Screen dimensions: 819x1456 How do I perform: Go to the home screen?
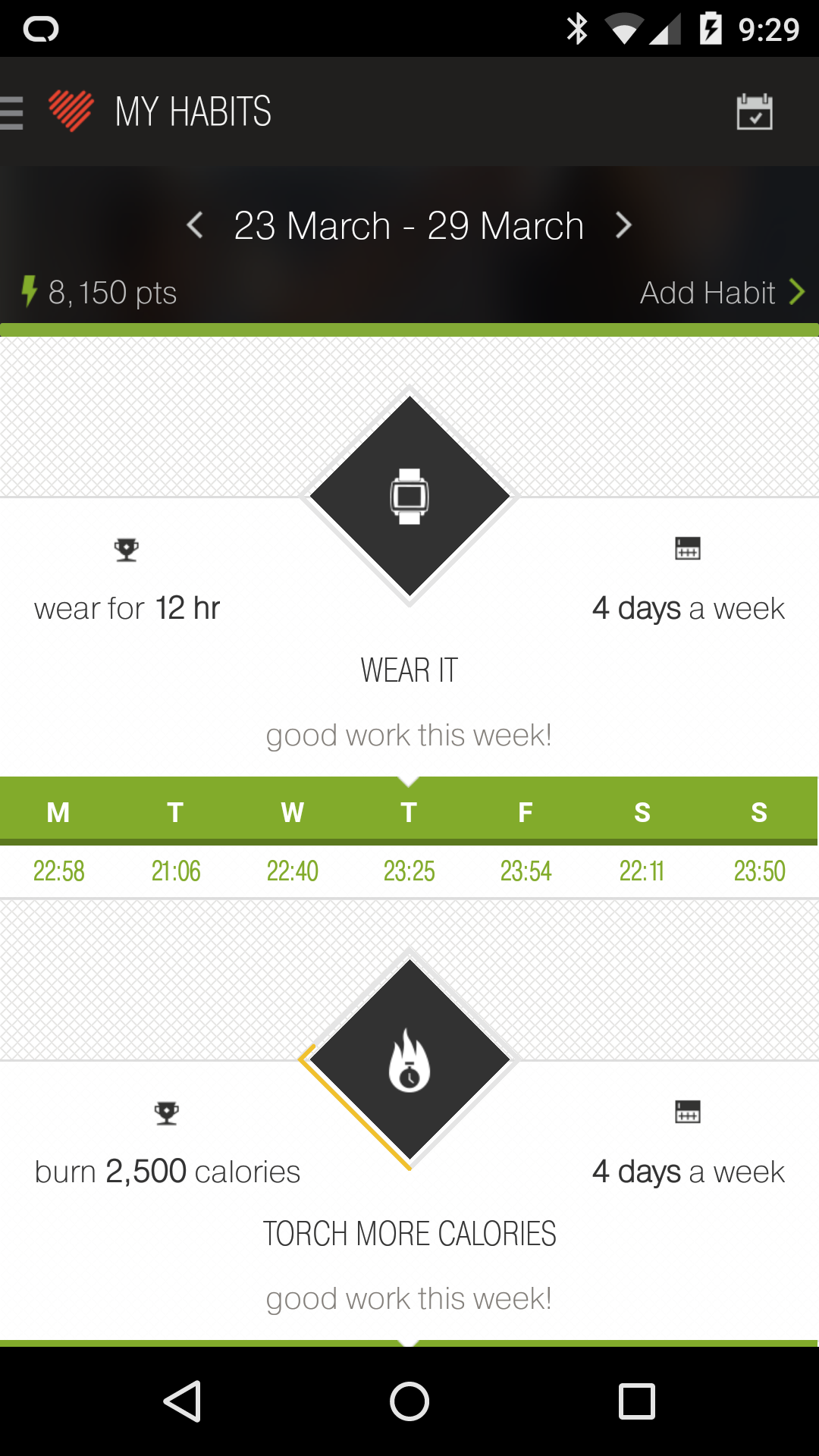[409, 1401]
